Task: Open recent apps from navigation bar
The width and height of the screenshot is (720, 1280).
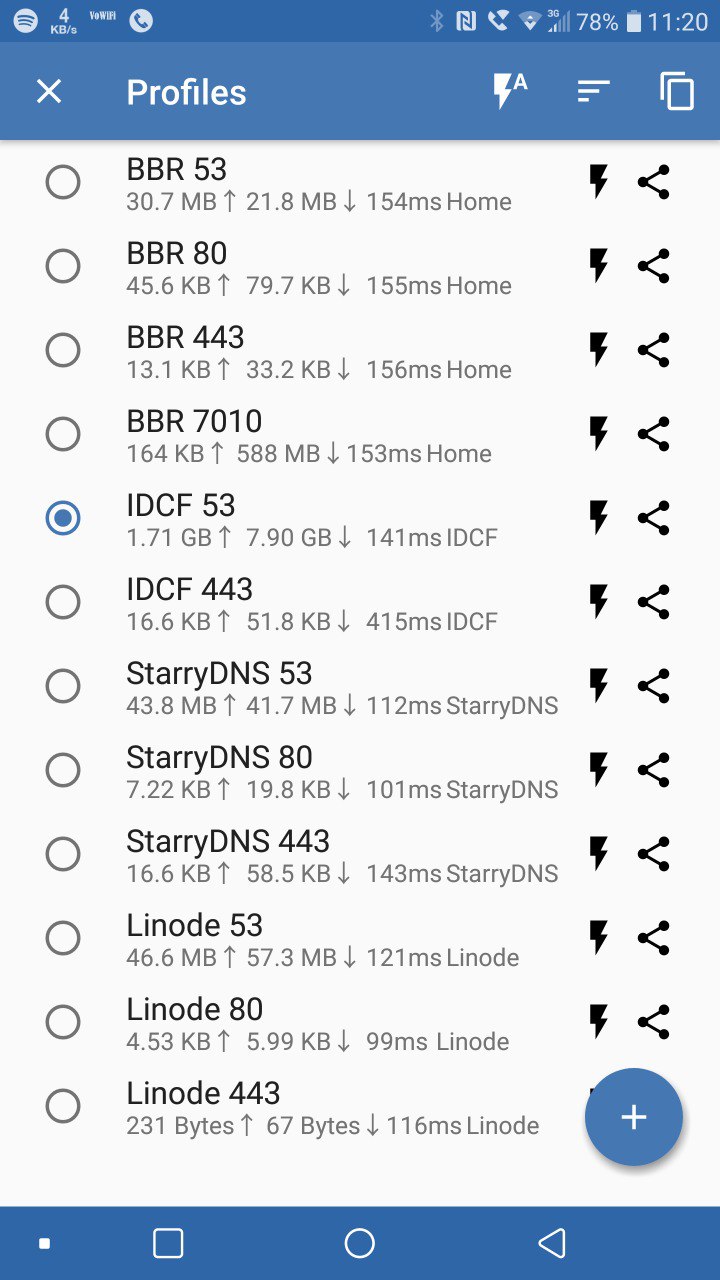Action: (x=168, y=1243)
